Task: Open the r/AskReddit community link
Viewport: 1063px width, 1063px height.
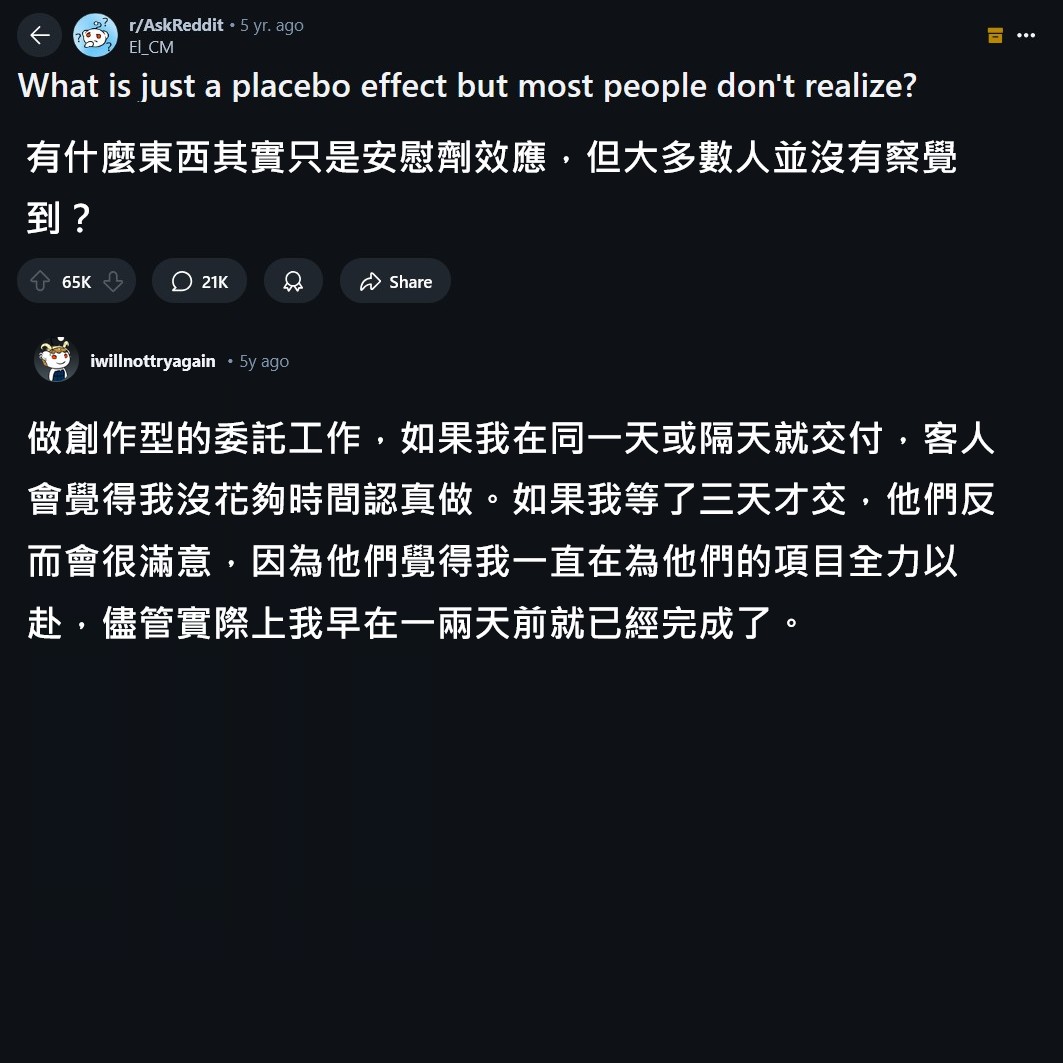Action: [177, 25]
